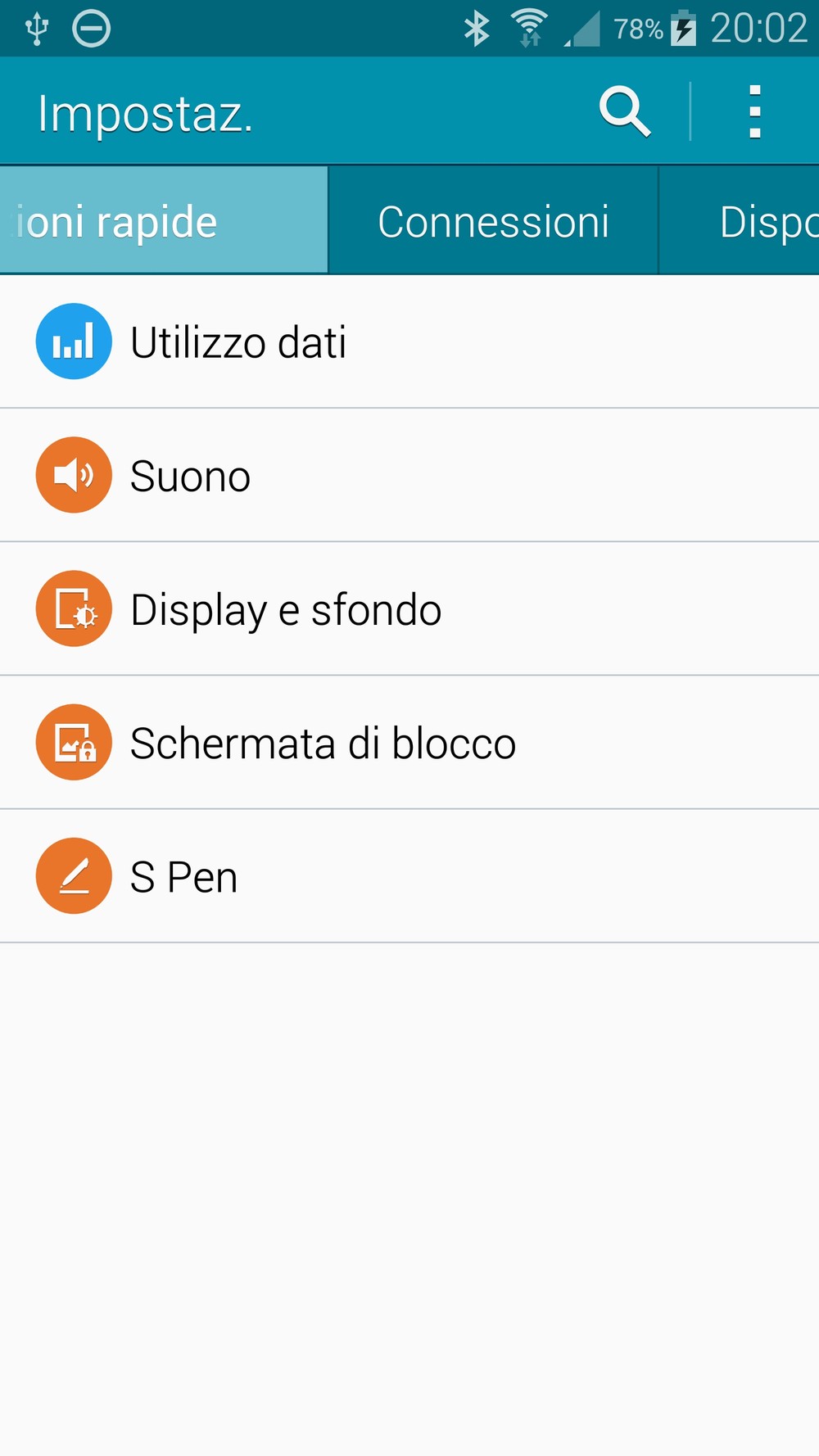This screenshot has height=1456, width=819.
Task: Open S Pen settings
Action: tap(409, 875)
